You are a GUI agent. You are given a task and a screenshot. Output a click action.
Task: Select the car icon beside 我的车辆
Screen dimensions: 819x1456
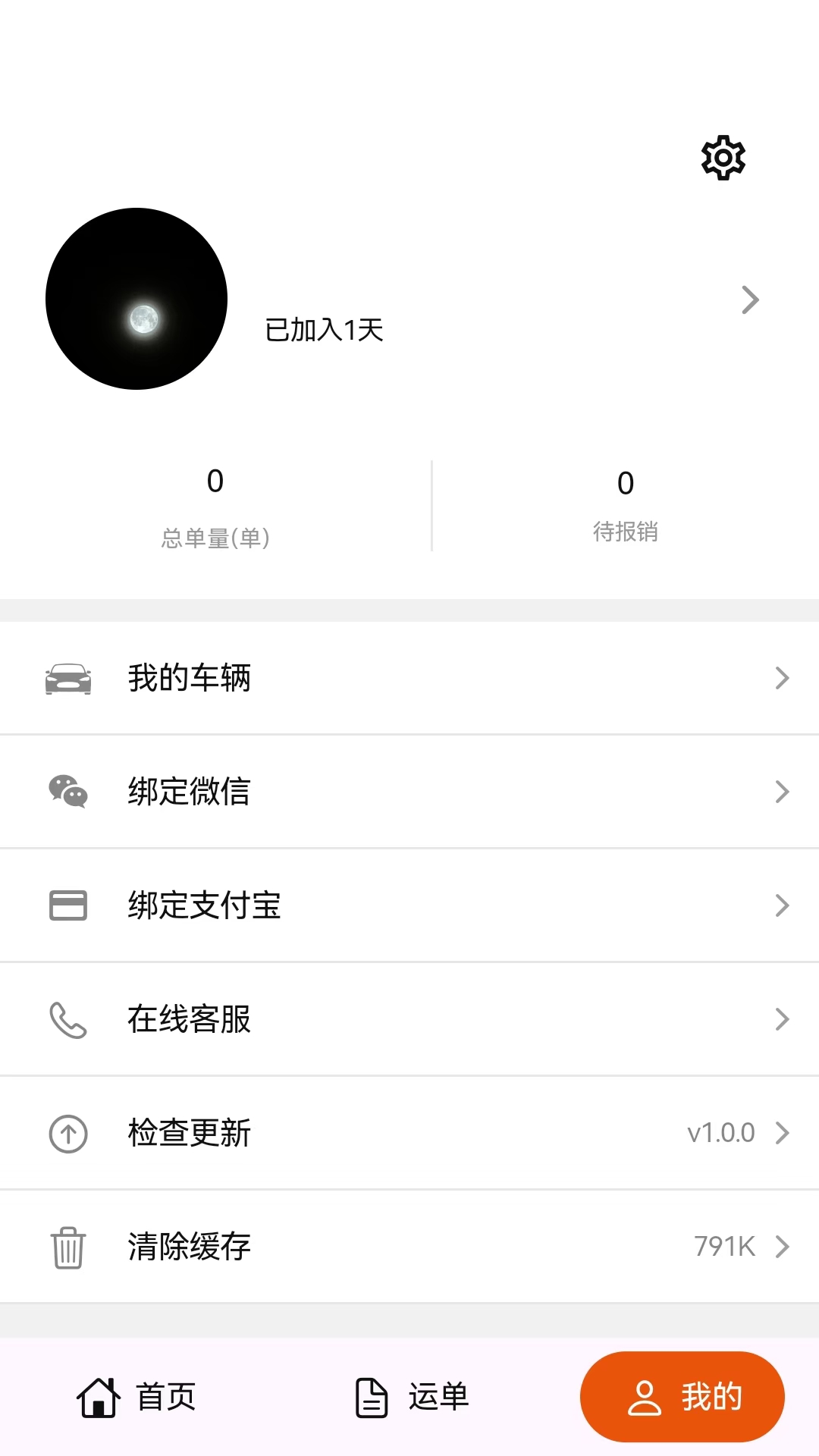coord(68,679)
